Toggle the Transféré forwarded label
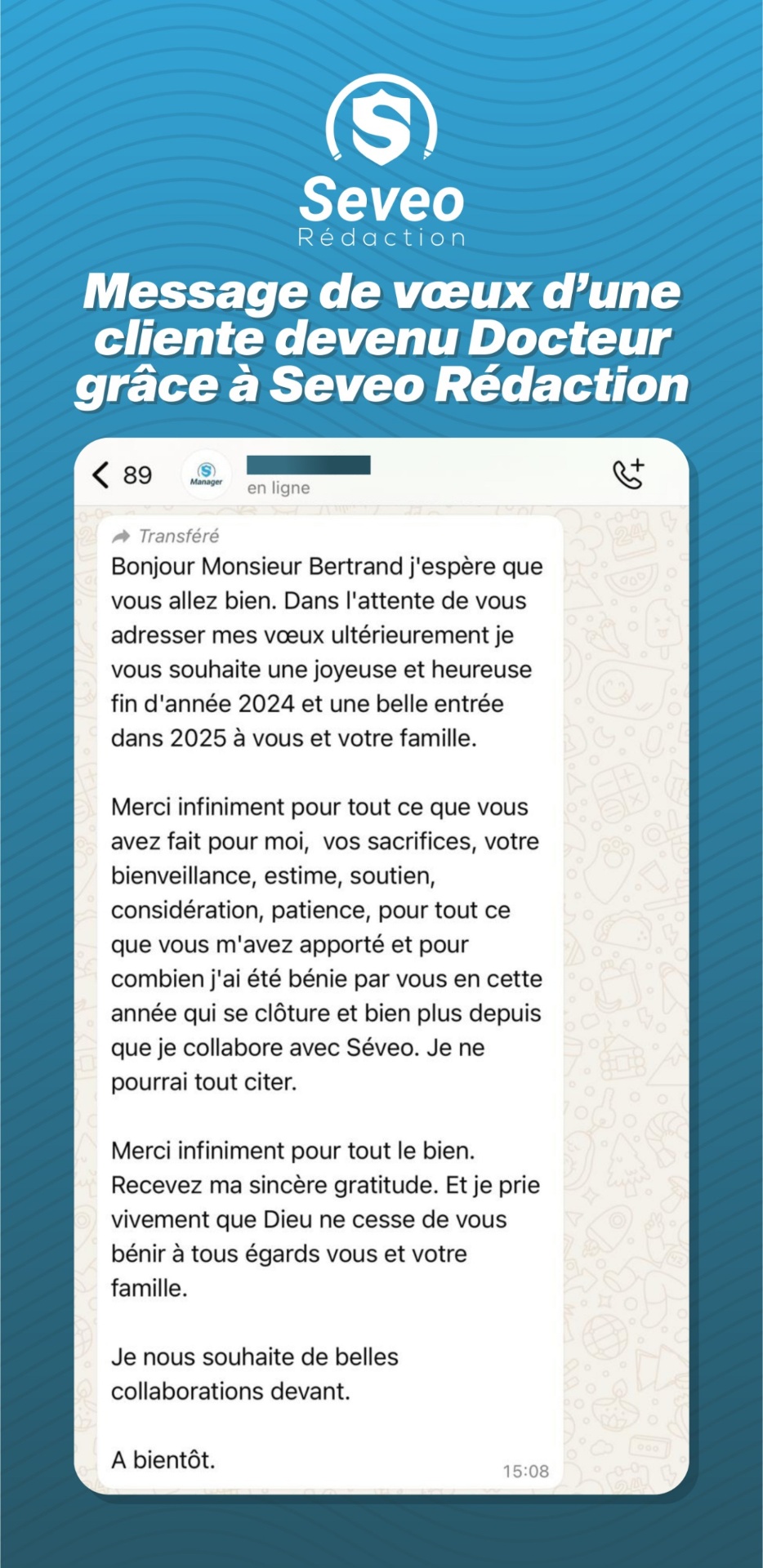Image resolution: width=763 pixels, height=1568 pixels. pyautogui.click(x=178, y=538)
